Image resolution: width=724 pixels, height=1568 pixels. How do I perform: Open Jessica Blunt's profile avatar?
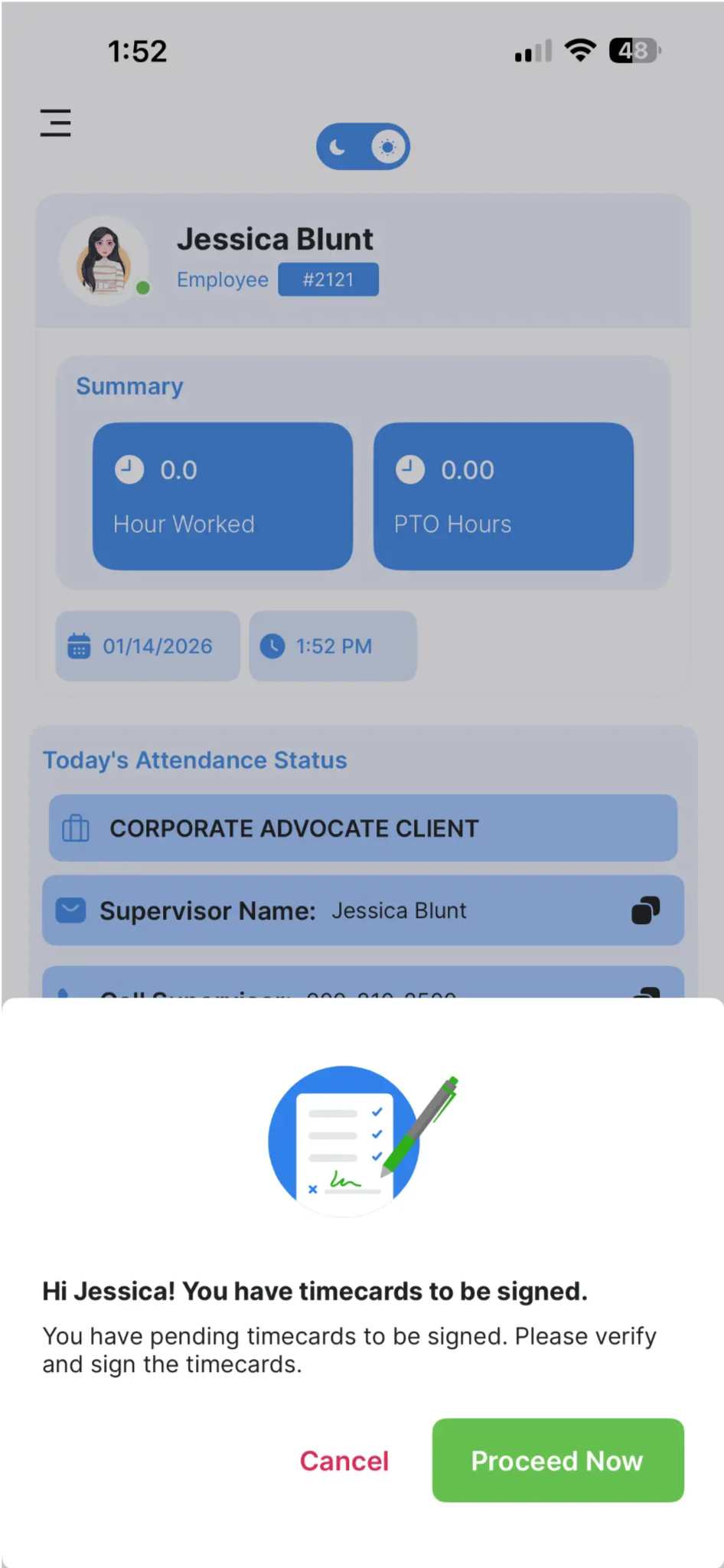(105, 261)
